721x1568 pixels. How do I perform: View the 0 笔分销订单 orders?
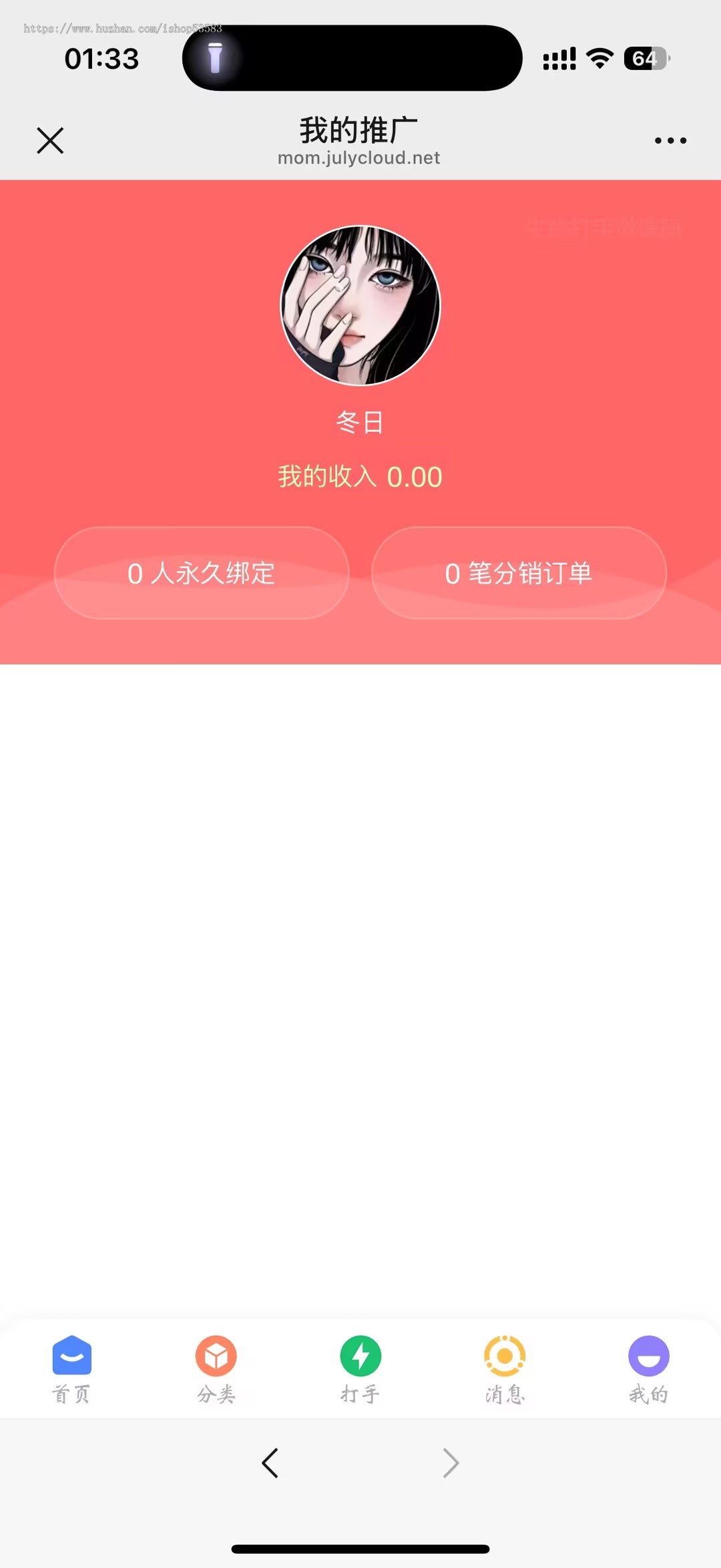[519, 573]
